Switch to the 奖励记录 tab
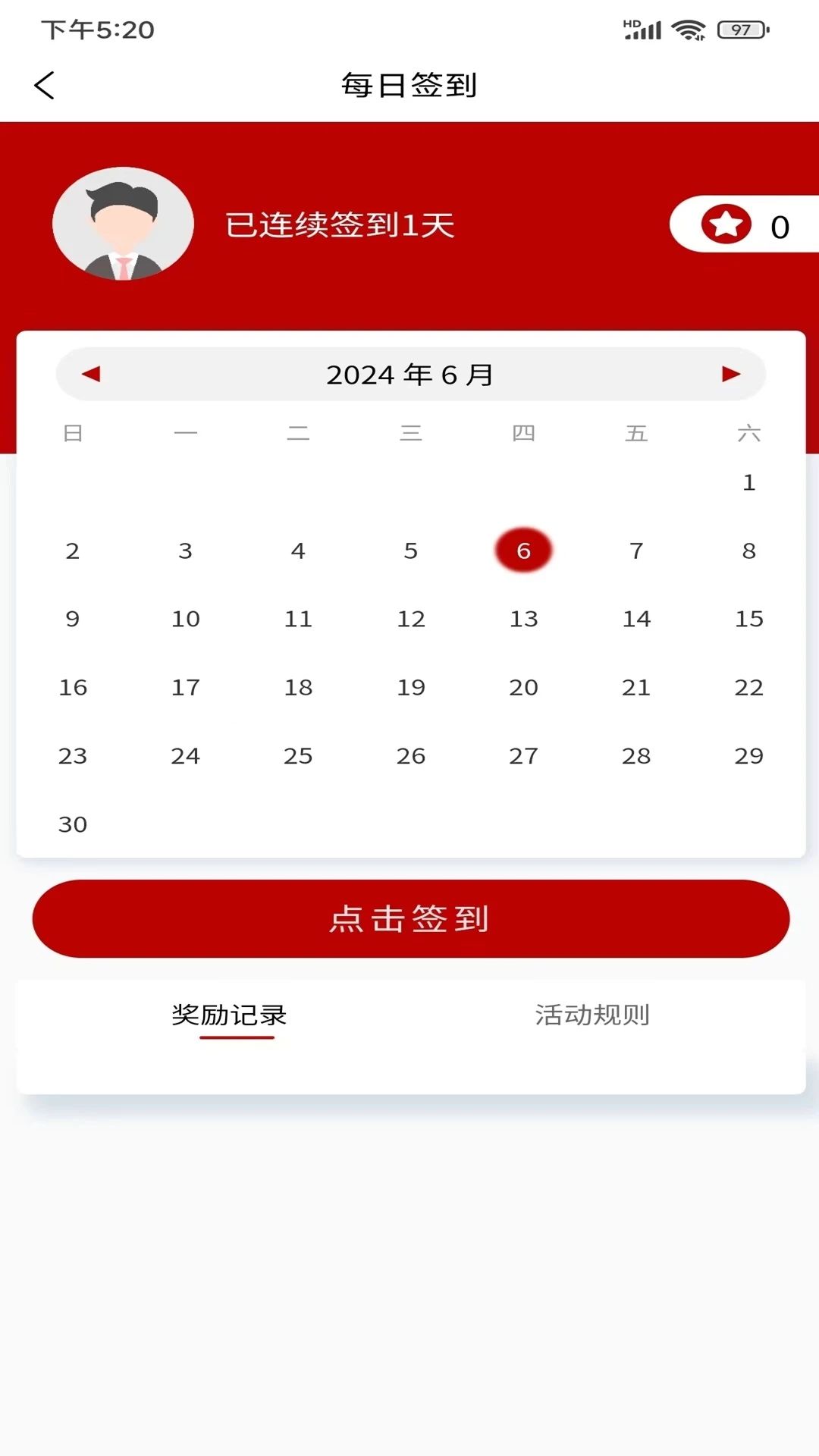 (x=229, y=1015)
